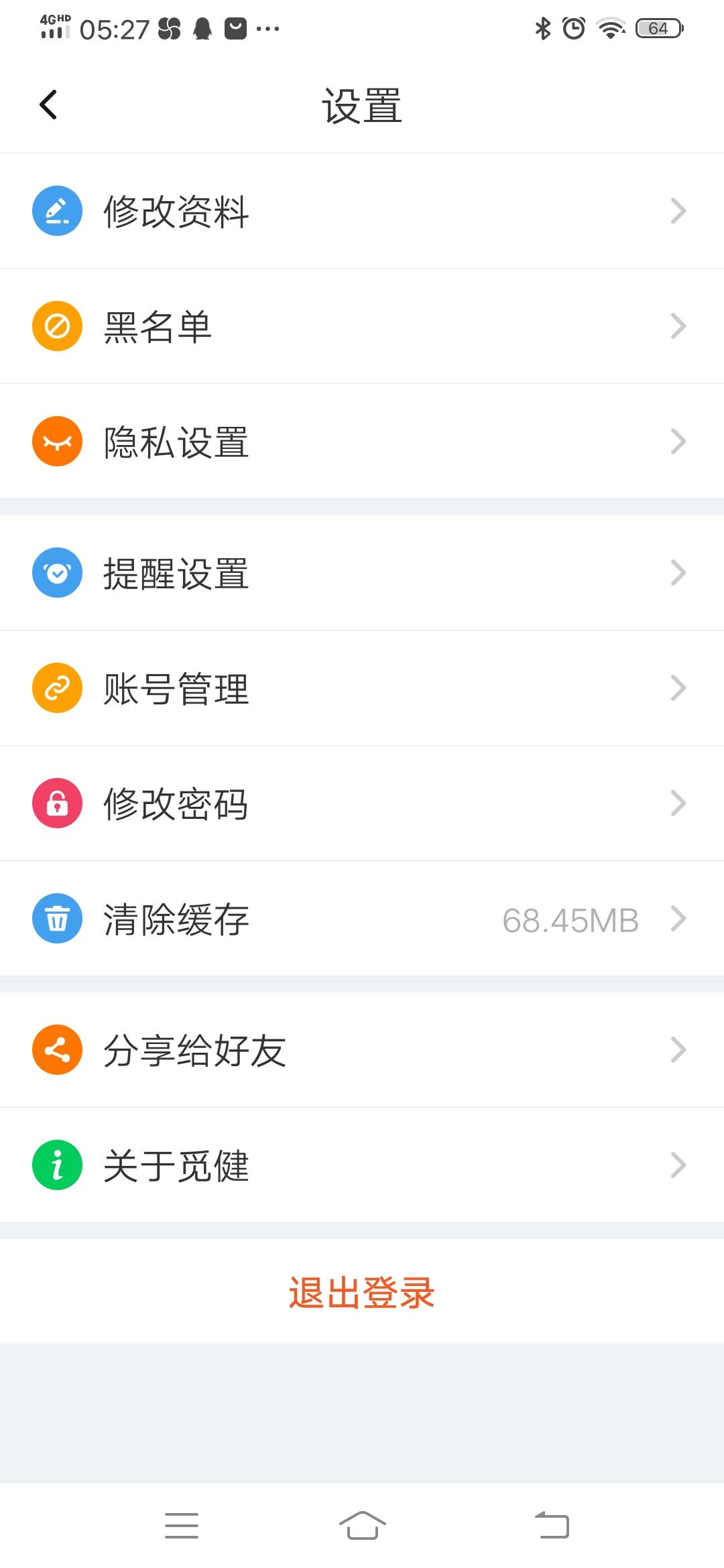Open 账号管理 via the link icon
This screenshot has width=724, height=1568.
tap(56, 688)
